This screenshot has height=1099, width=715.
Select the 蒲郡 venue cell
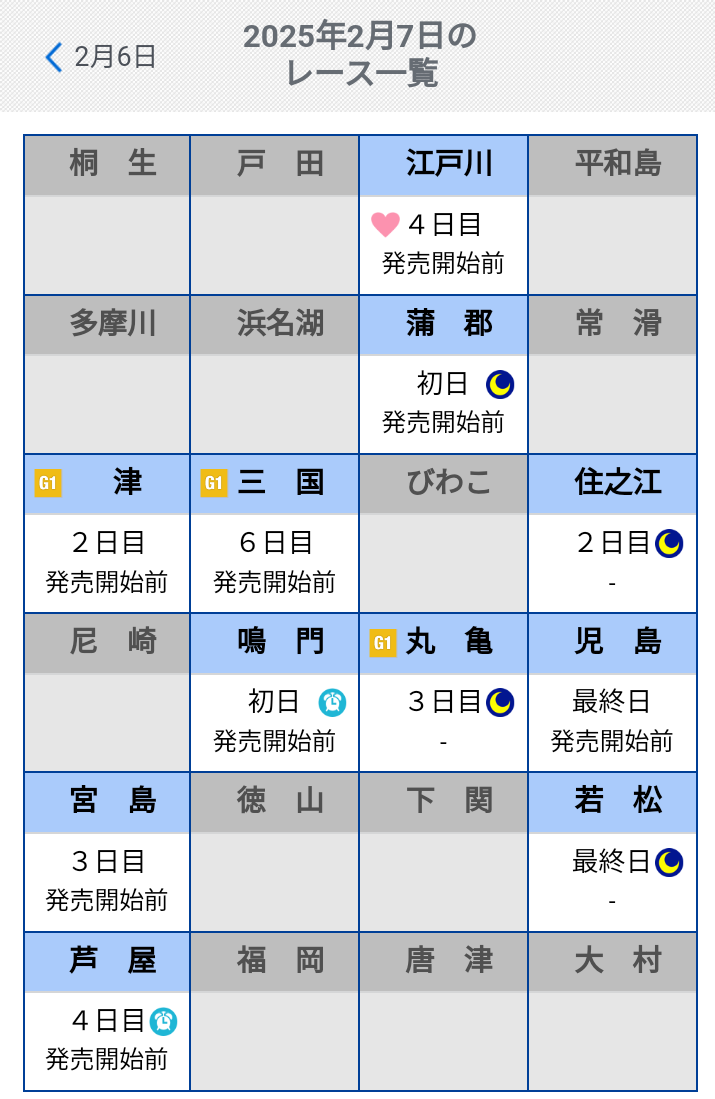[x=443, y=375]
